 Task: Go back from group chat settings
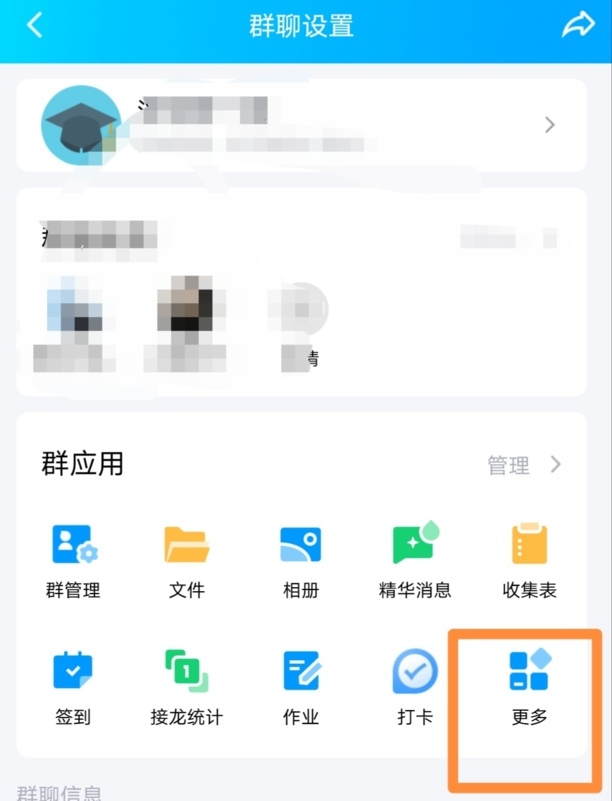coord(35,26)
